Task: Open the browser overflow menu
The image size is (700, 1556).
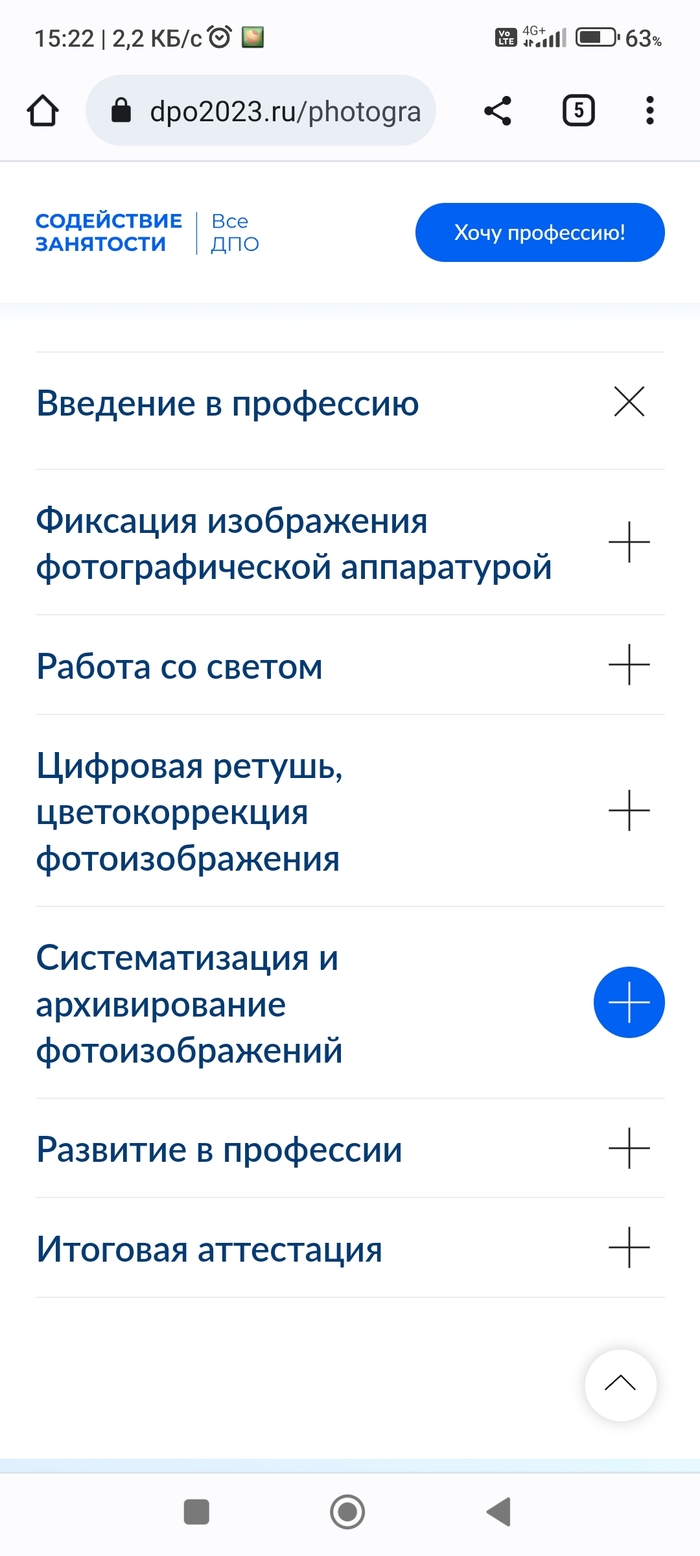Action: [x=650, y=111]
